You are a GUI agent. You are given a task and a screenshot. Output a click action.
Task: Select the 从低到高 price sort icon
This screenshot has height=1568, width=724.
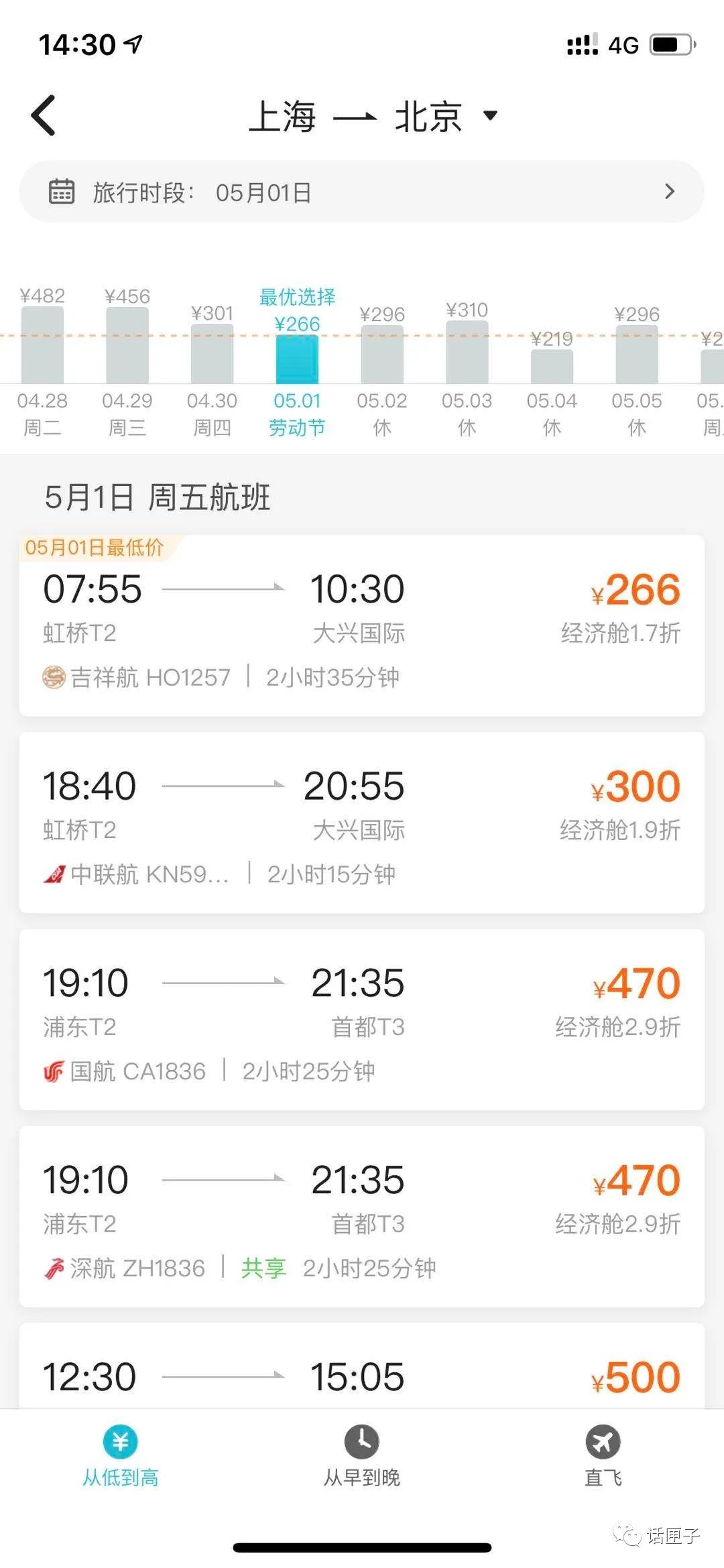[x=121, y=1443]
